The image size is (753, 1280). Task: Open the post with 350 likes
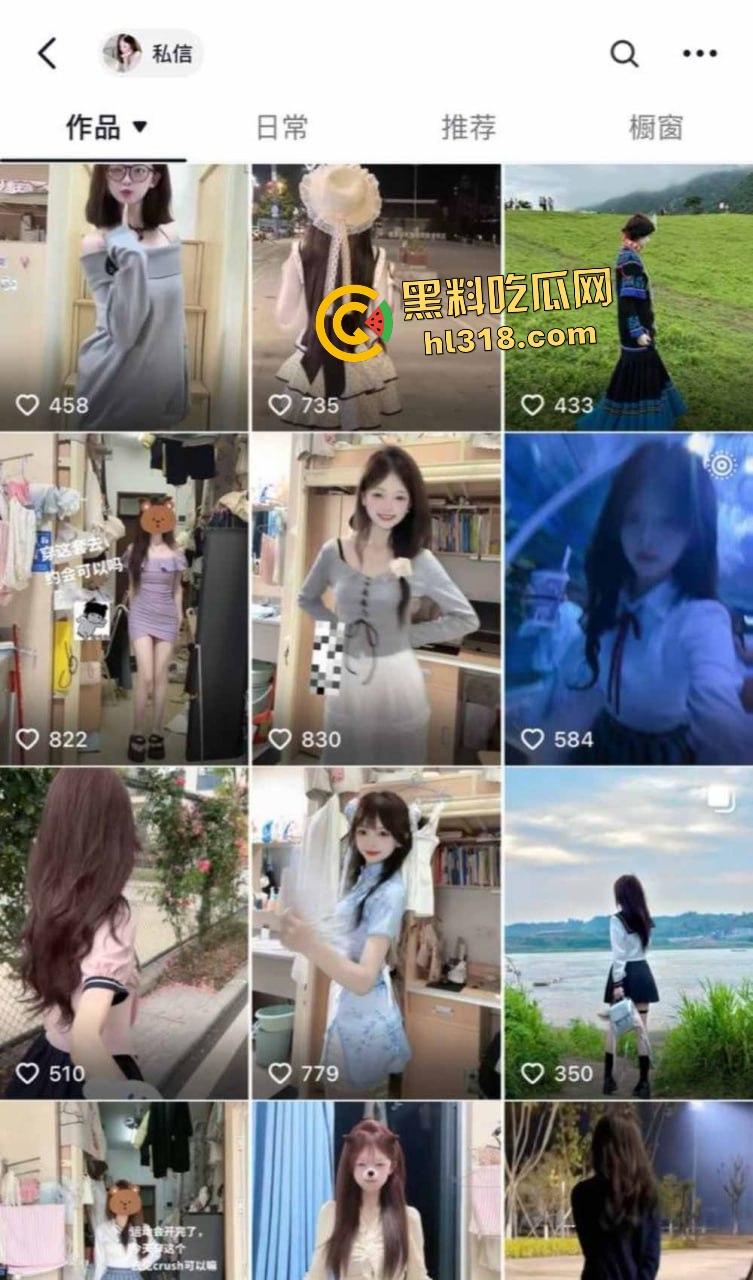point(628,932)
